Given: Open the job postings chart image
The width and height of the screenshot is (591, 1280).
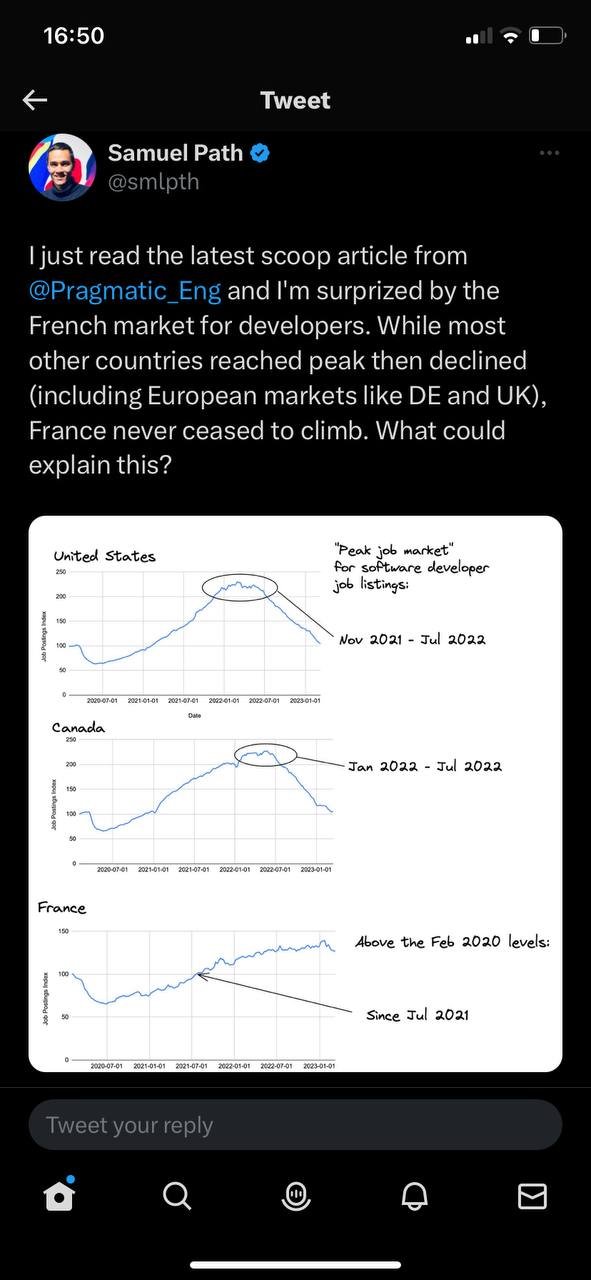Looking at the screenshot, I should point(295,794).
